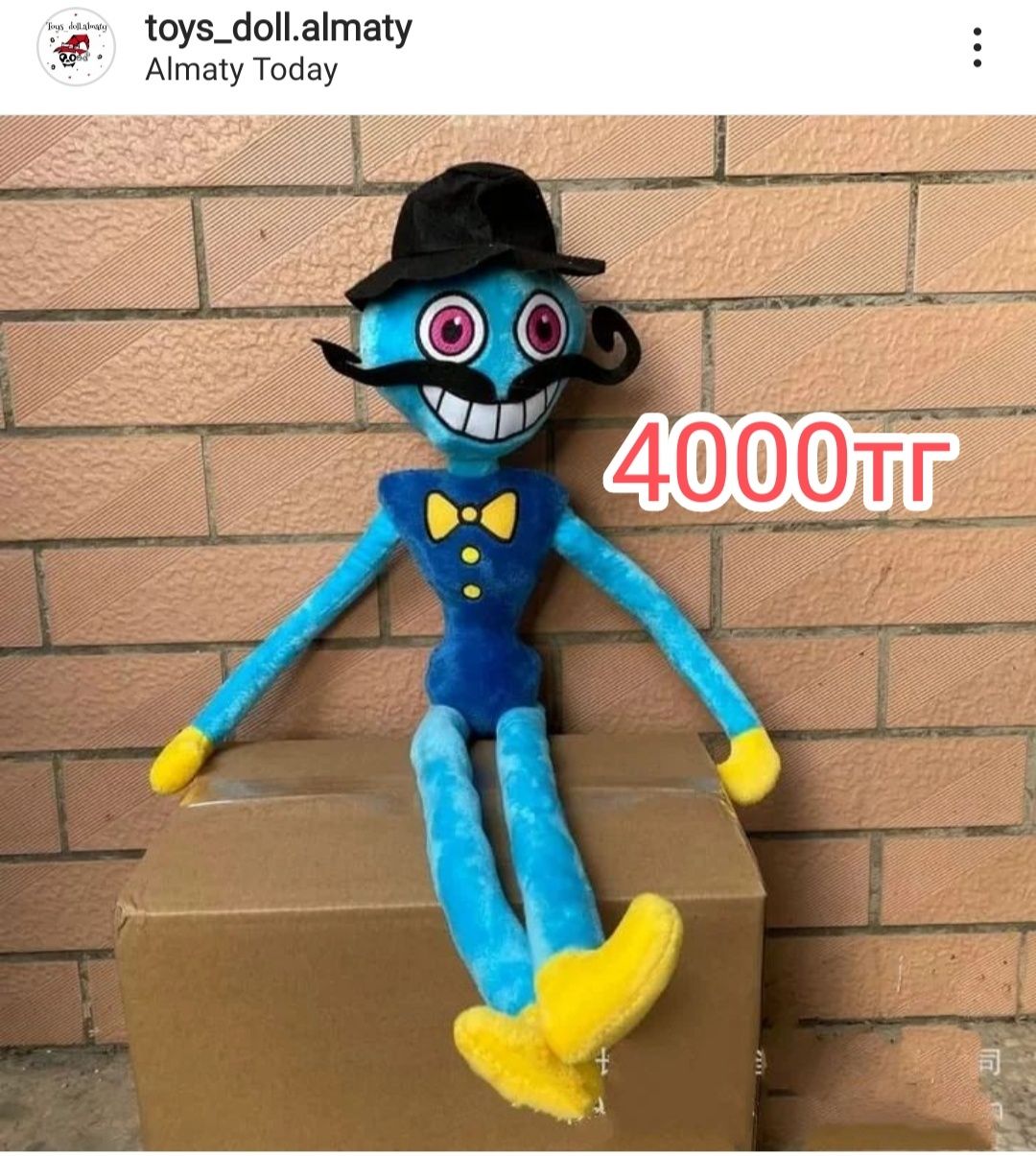Tap the blue plush toy post image
The height and width of the screenshot is (1156, 1036).
(x=518, y=633)
